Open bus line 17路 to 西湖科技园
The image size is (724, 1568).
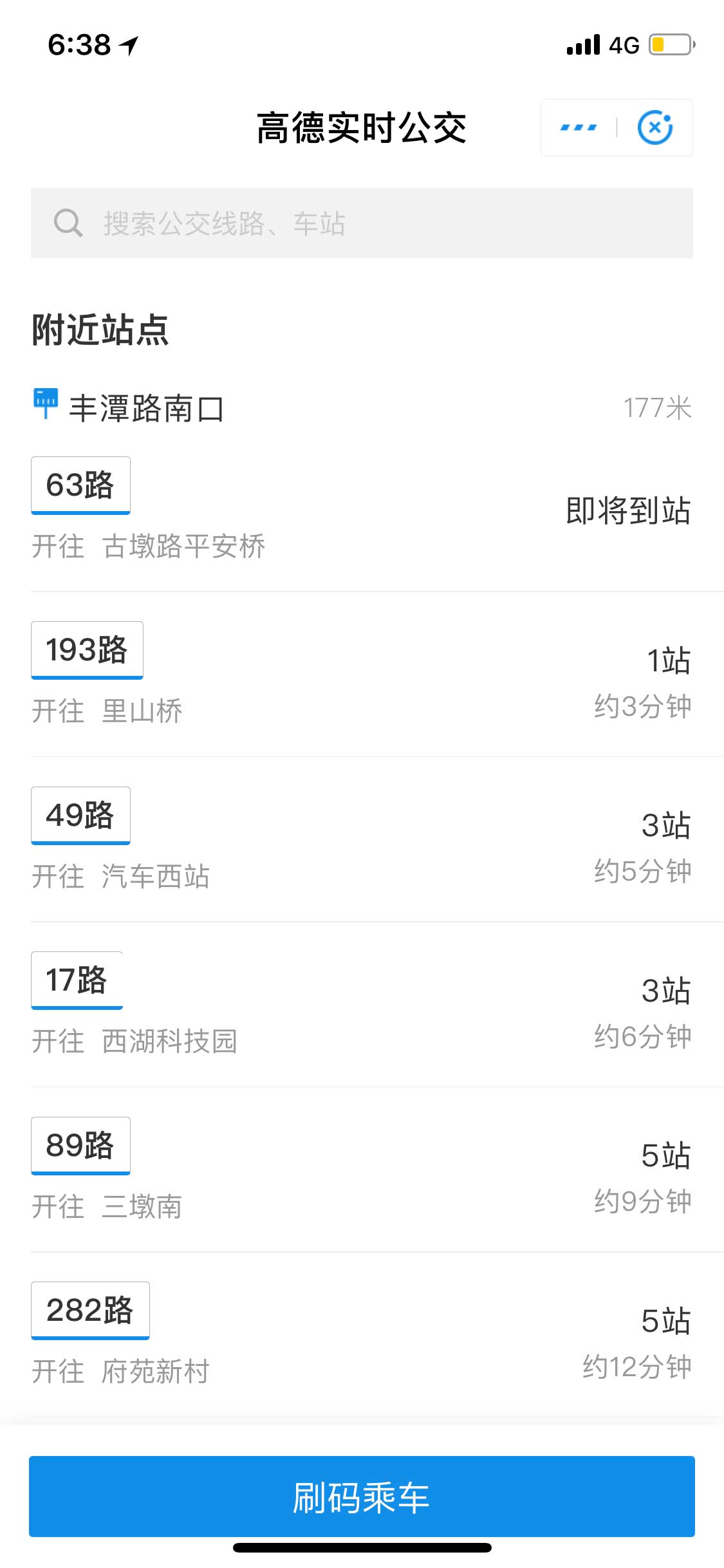click(x=362, y=1004)
